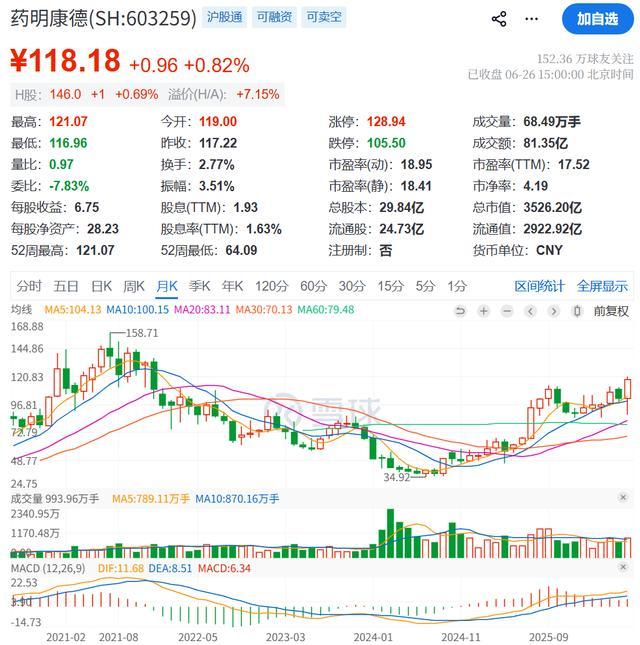Screen dimensions: 640x645
Task: Zoom out the chart with minus
Action: click(x=507, y=311)
